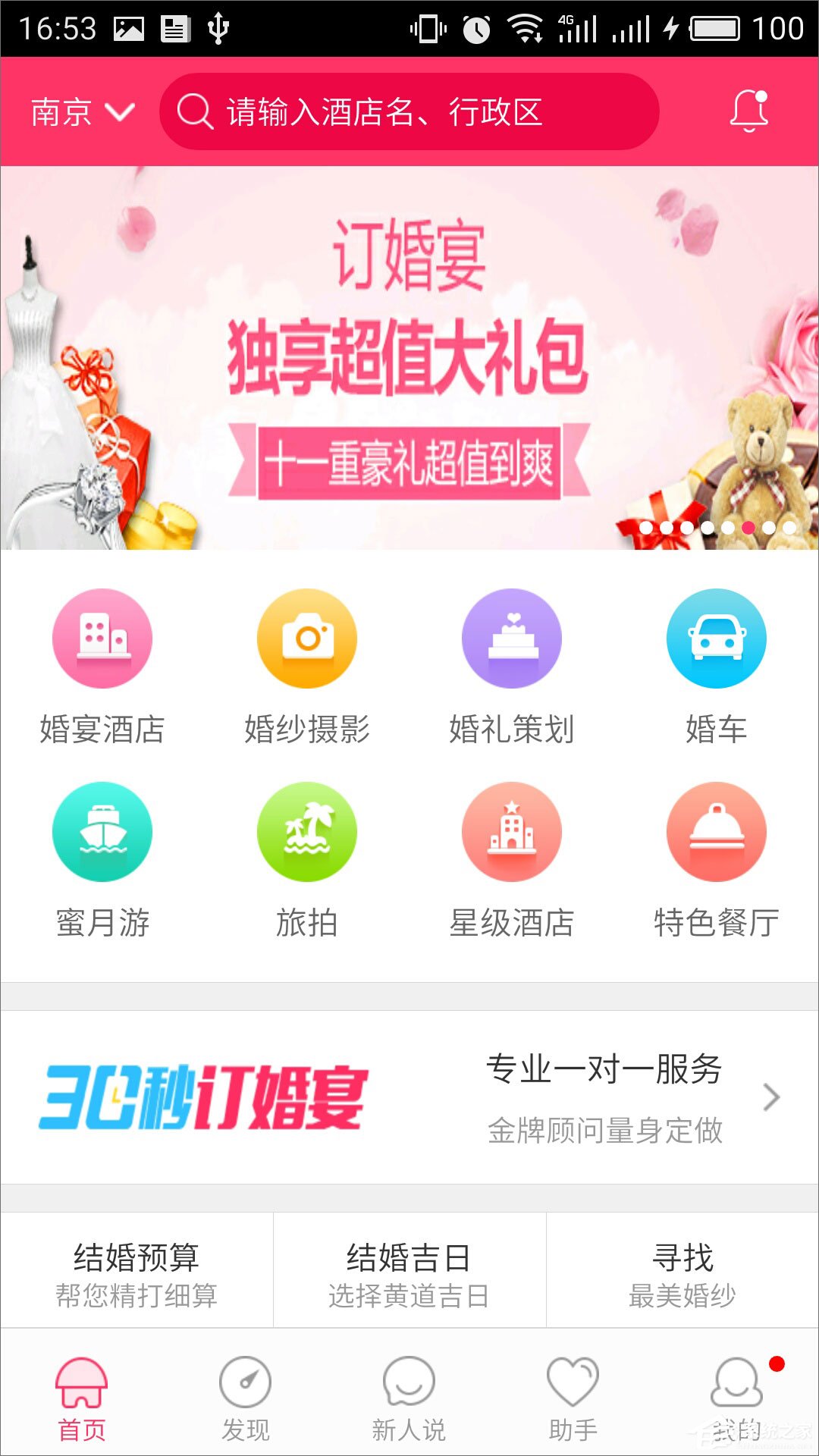Open the notifications bell

point(748,112)
